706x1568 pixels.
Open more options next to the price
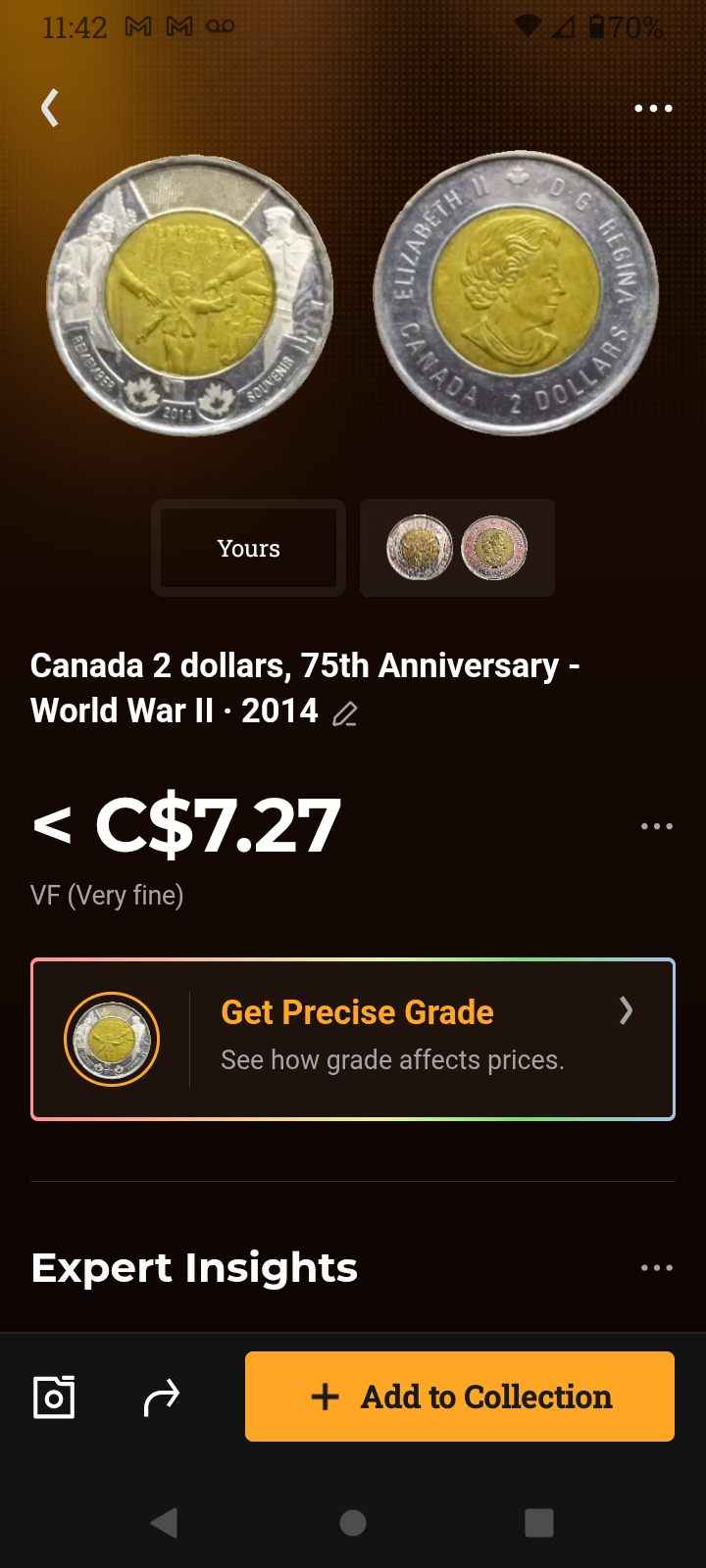[x=656, y=826]
